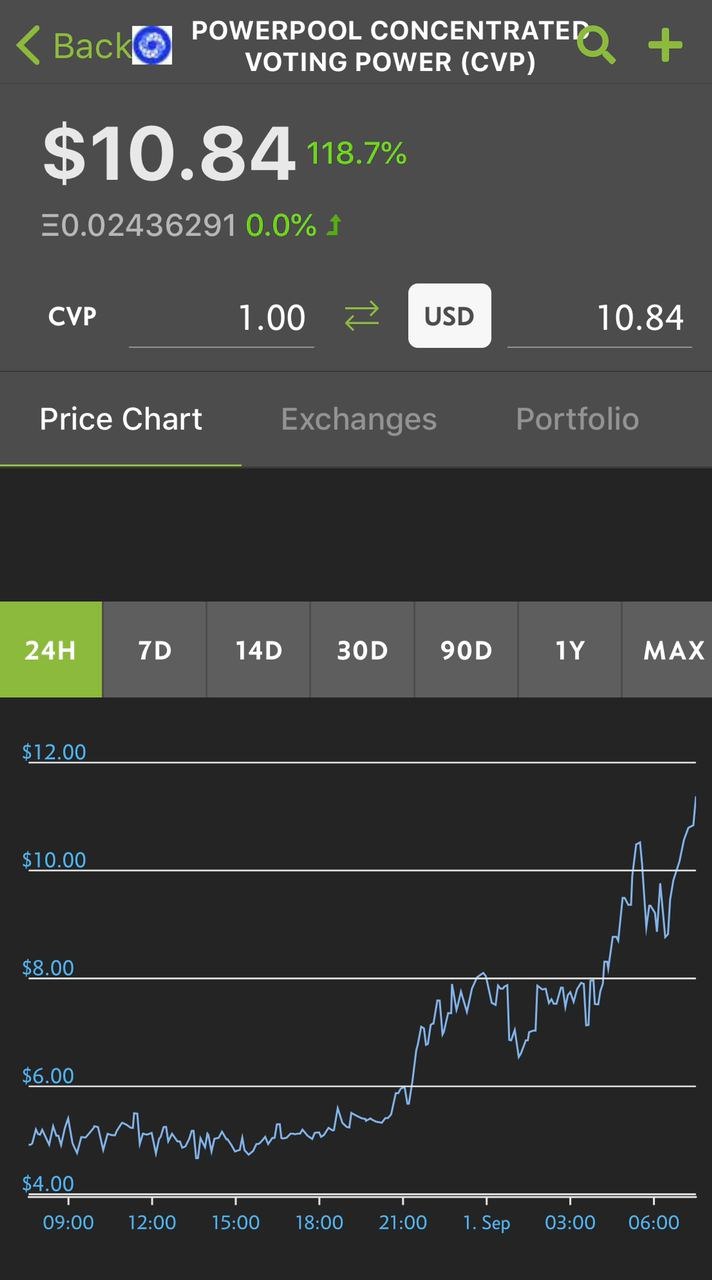Select the Price Chart tab

click(121, 419)
